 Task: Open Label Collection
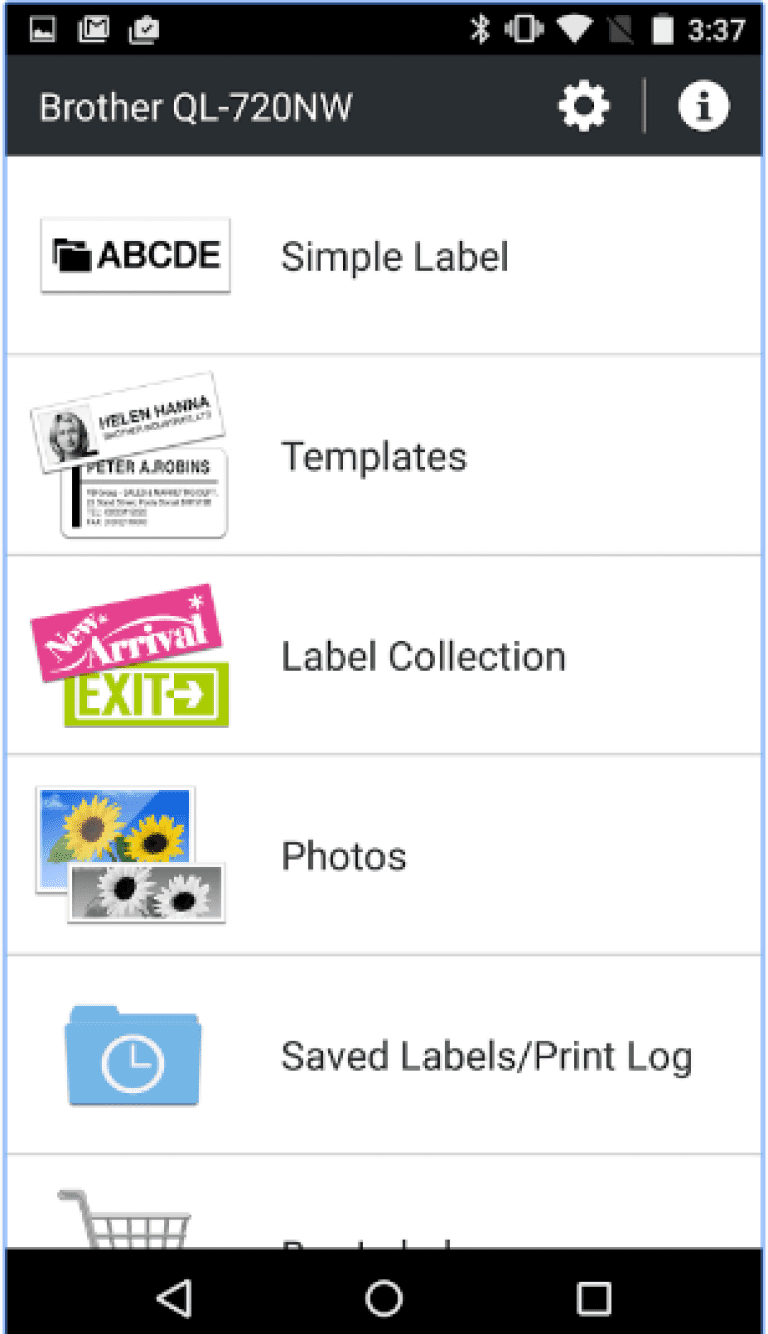[x=423, y=656]
